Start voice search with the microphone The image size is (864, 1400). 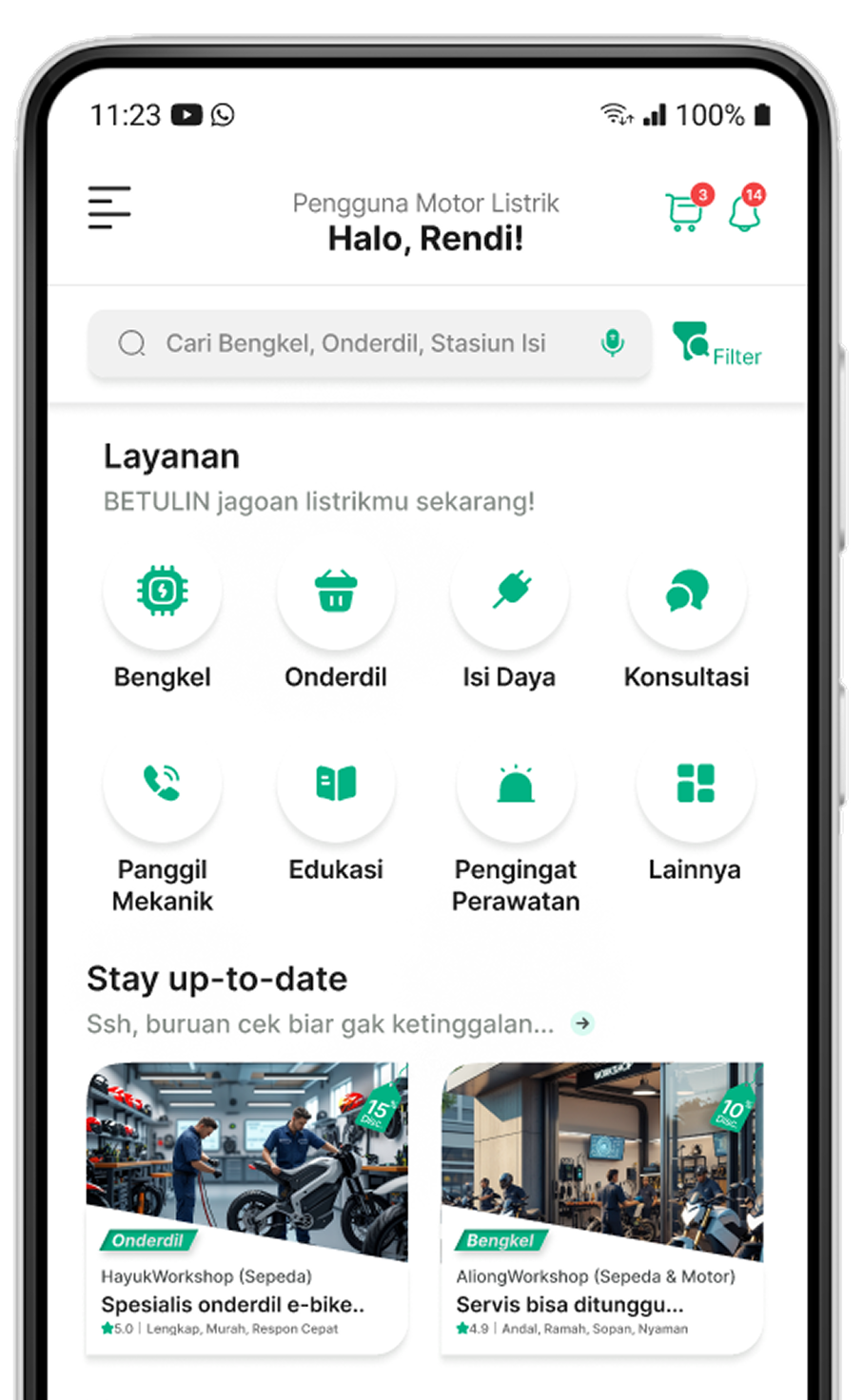(x=613, y=342)
